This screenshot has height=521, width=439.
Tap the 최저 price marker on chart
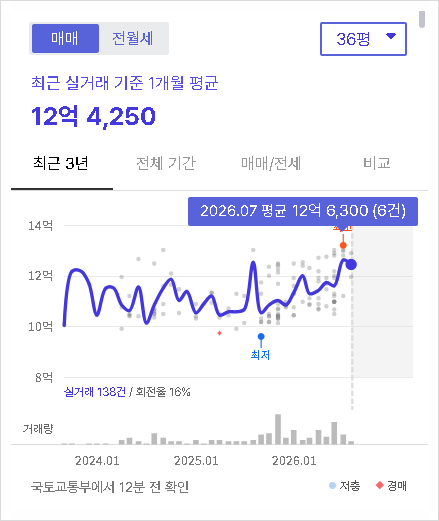click(x=261, y=347)
